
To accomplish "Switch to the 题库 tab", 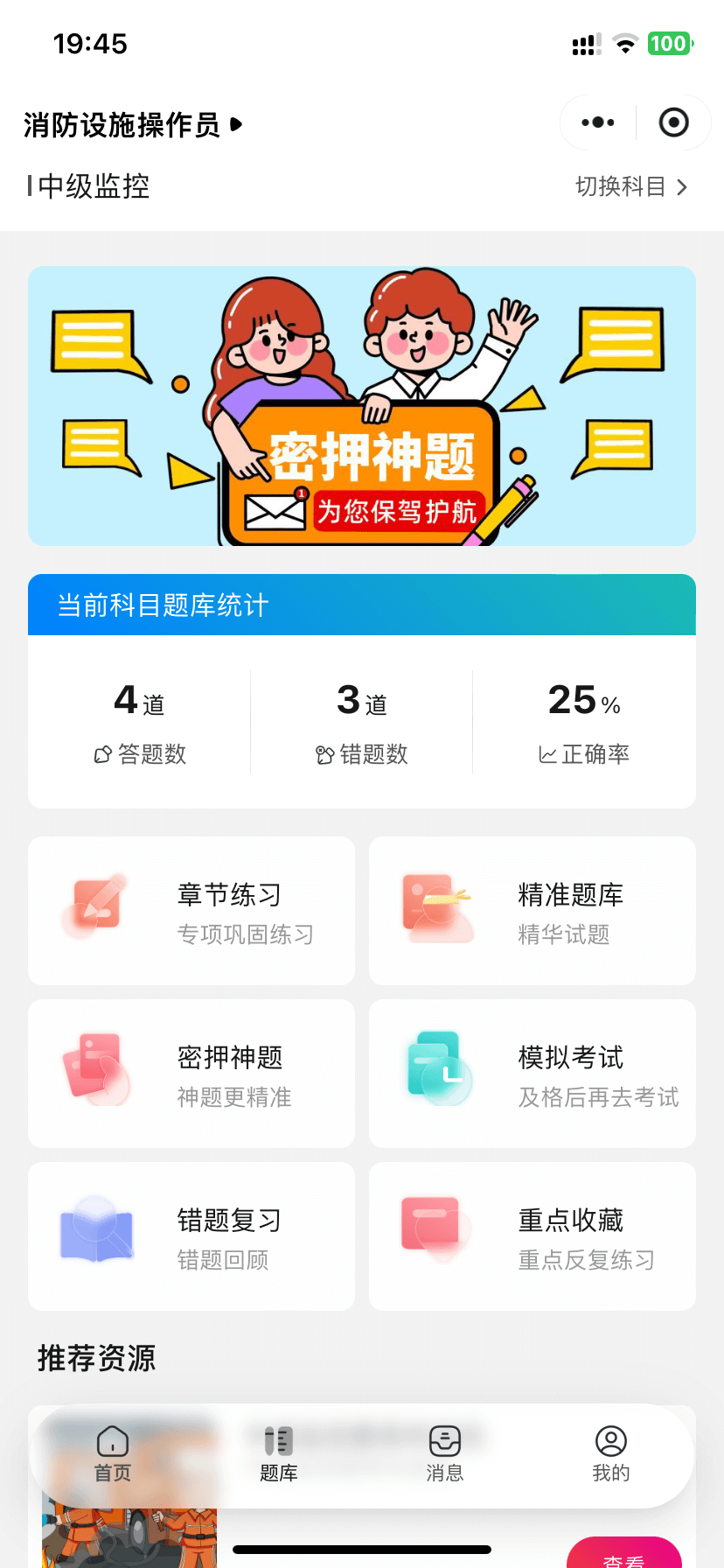I will point(279,1454).
